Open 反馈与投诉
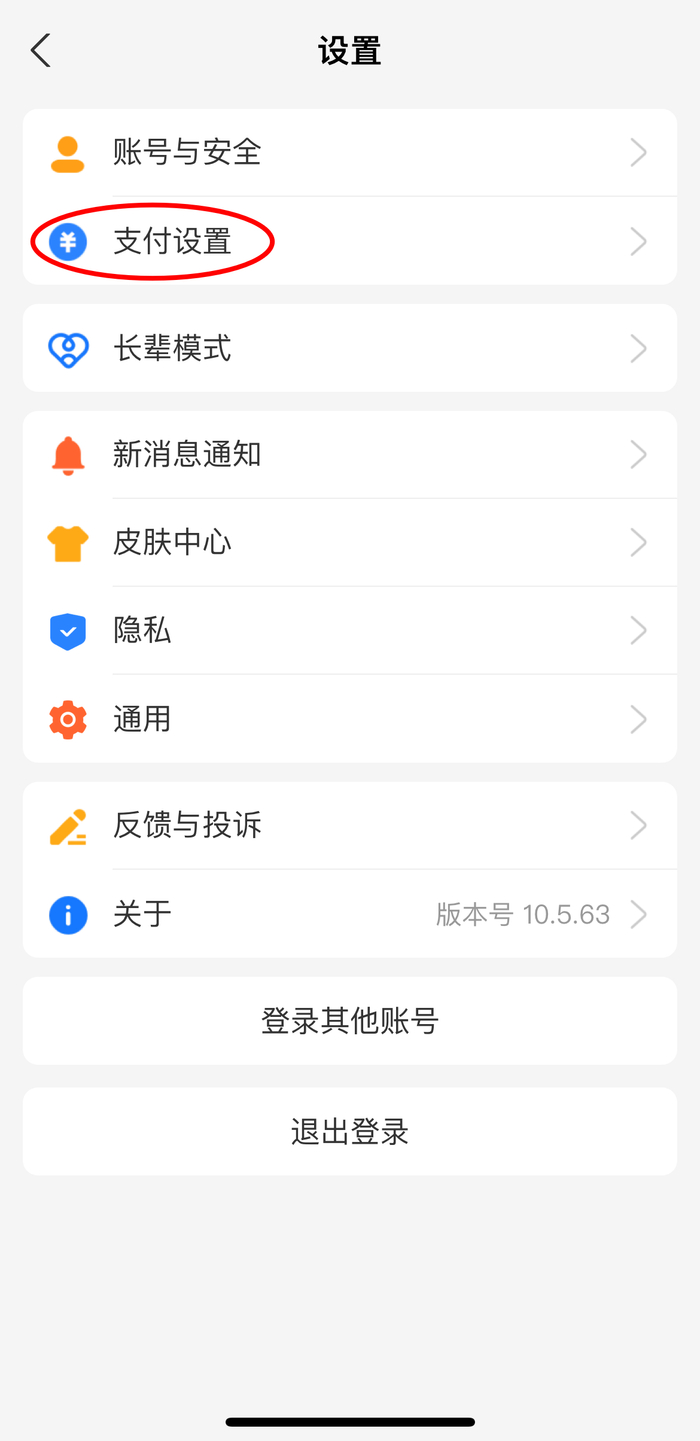 (349, 826)
